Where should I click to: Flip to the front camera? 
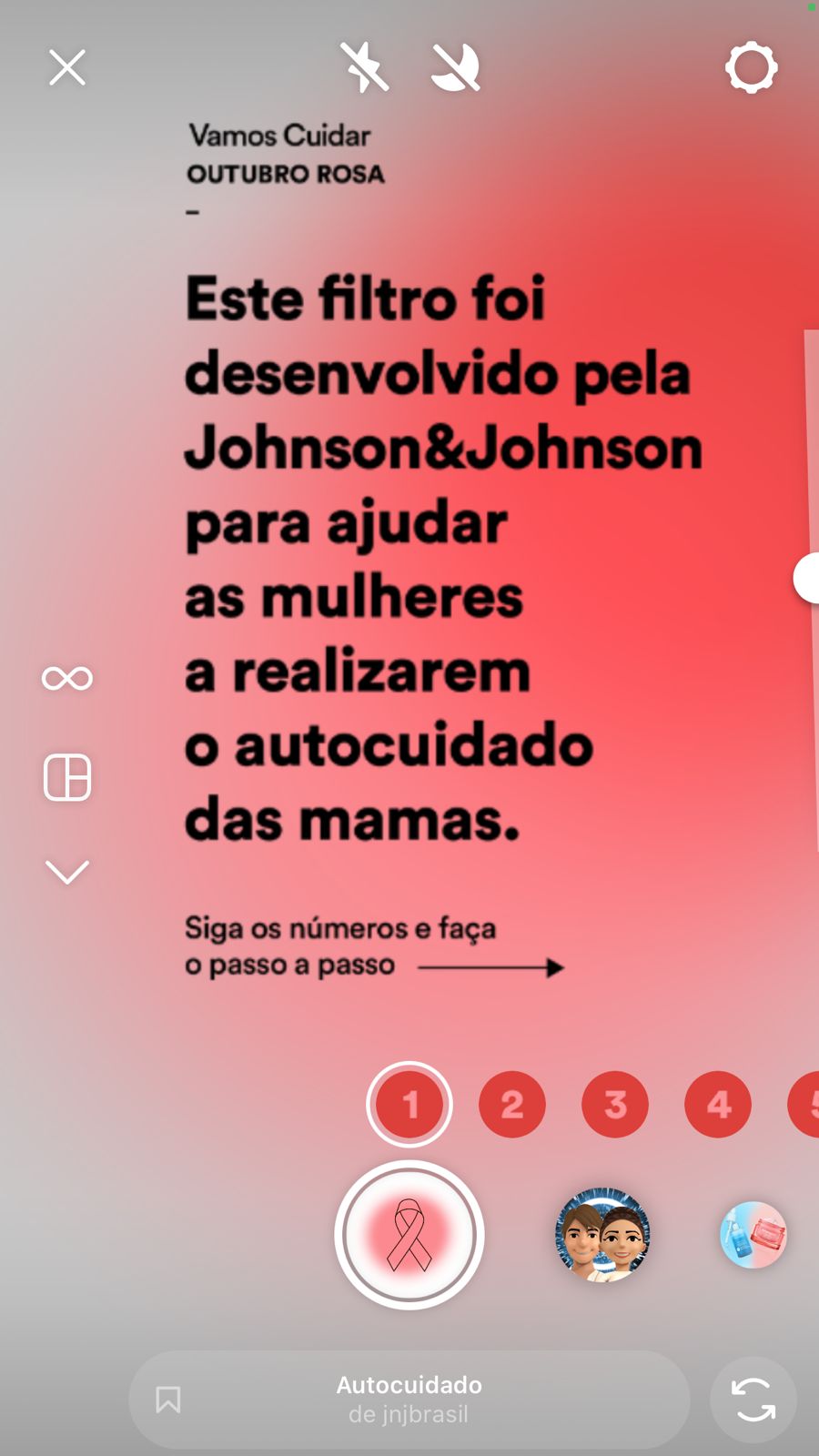click(x=753, y=1400)
